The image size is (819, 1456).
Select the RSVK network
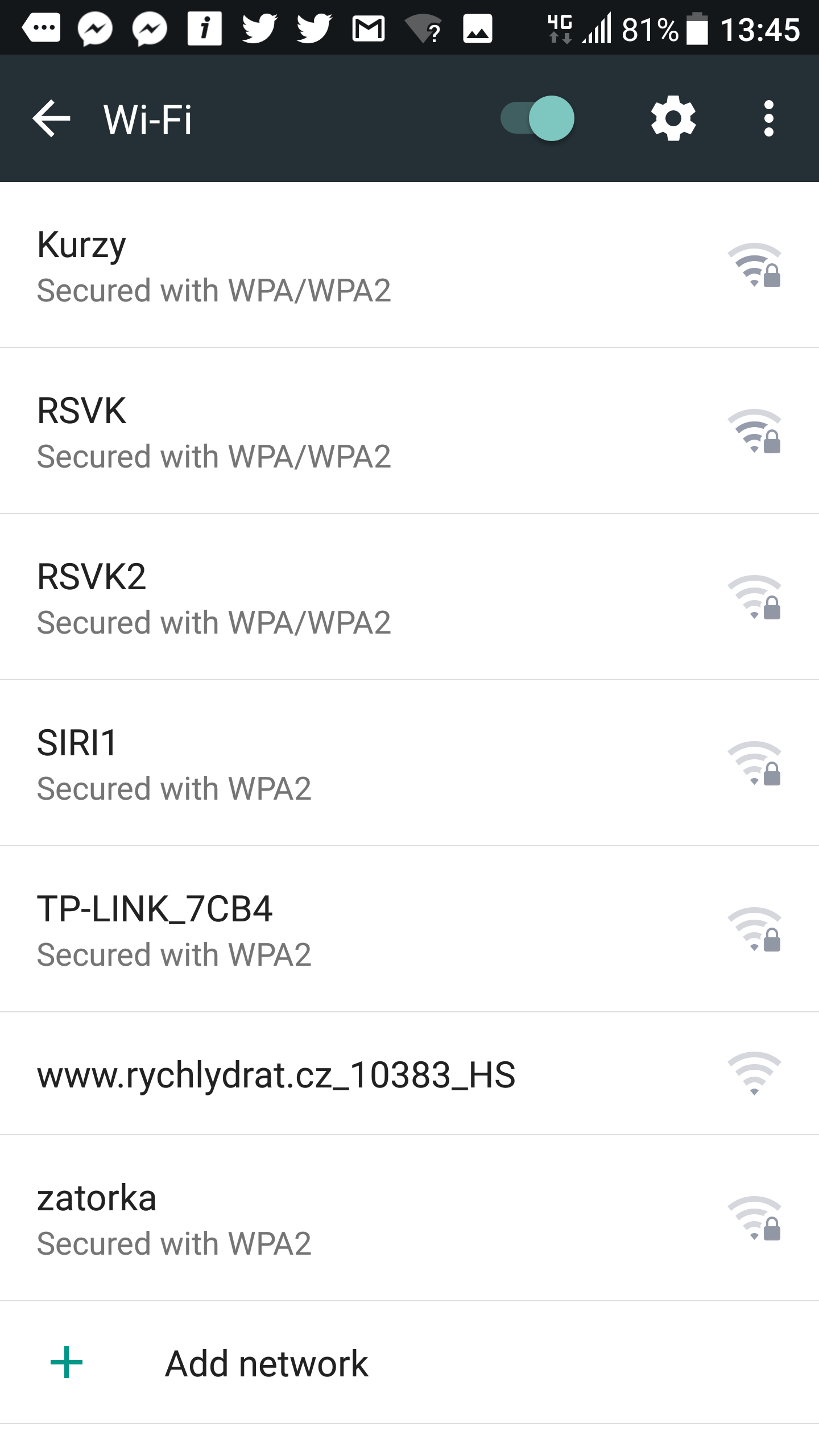coord(409,431)
